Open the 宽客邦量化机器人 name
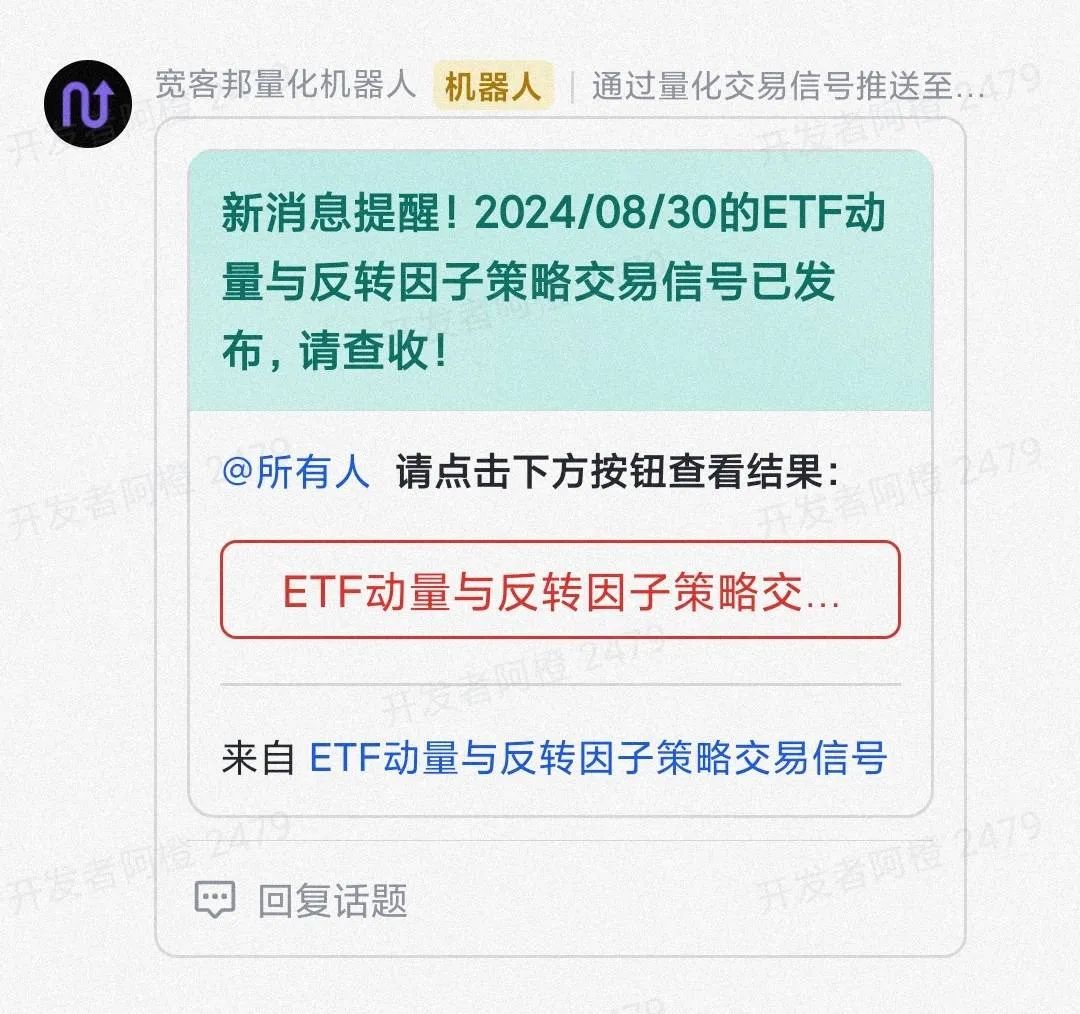This screenshot has height=1014, width=1080. pos(285,86)
